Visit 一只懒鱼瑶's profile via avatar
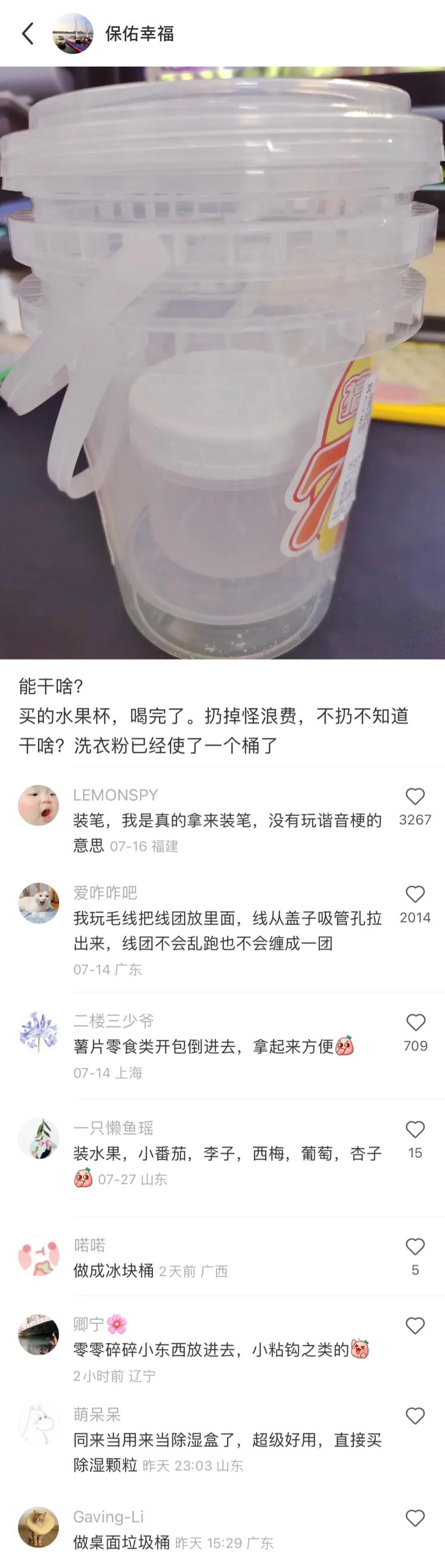The height and width of the screenshot is (1568, 445). pyautogui.click(x=38, y=1139)
